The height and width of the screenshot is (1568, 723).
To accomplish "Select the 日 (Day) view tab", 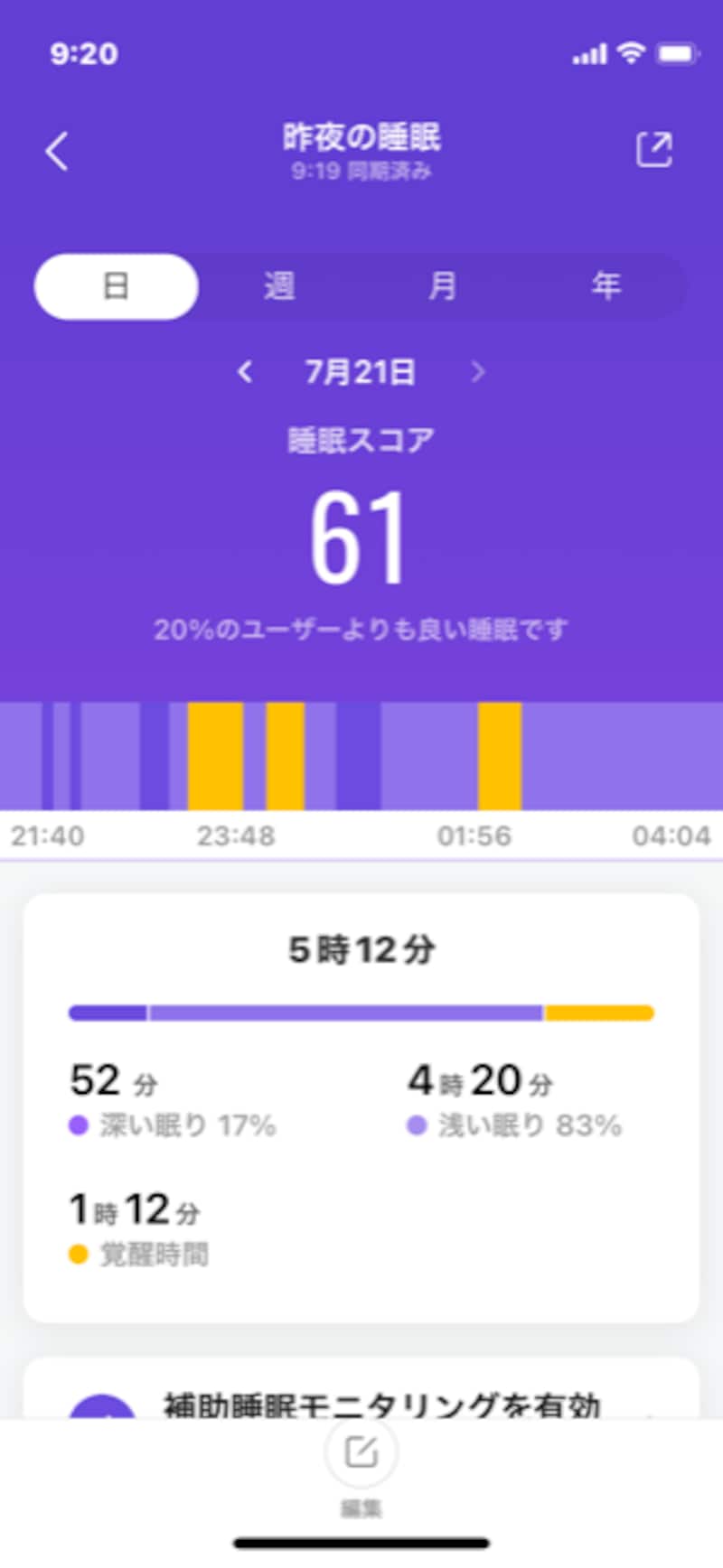I will (115, 285).
